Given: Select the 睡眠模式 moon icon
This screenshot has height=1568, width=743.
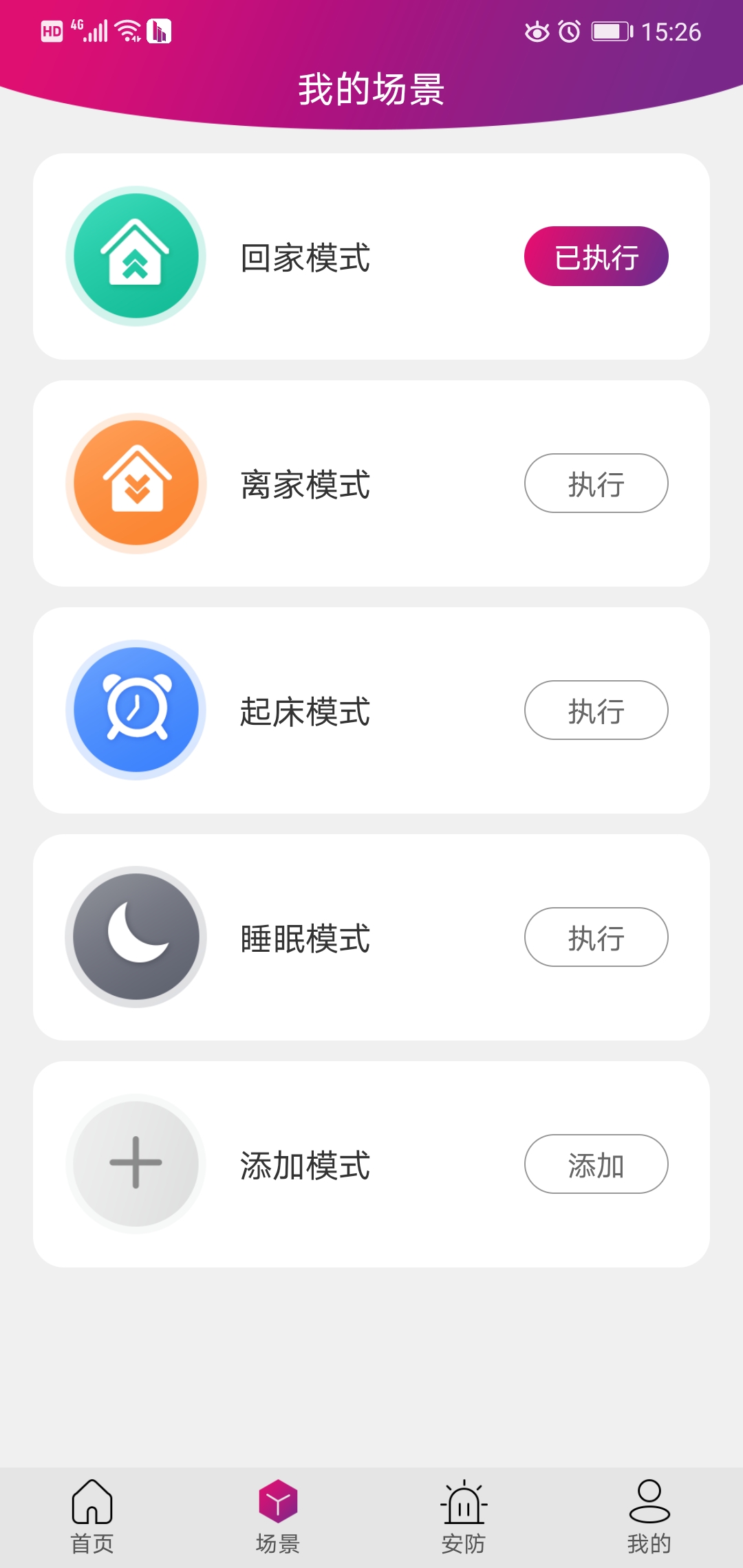Looking at the screenshot, I should click(x=136, y=937).
